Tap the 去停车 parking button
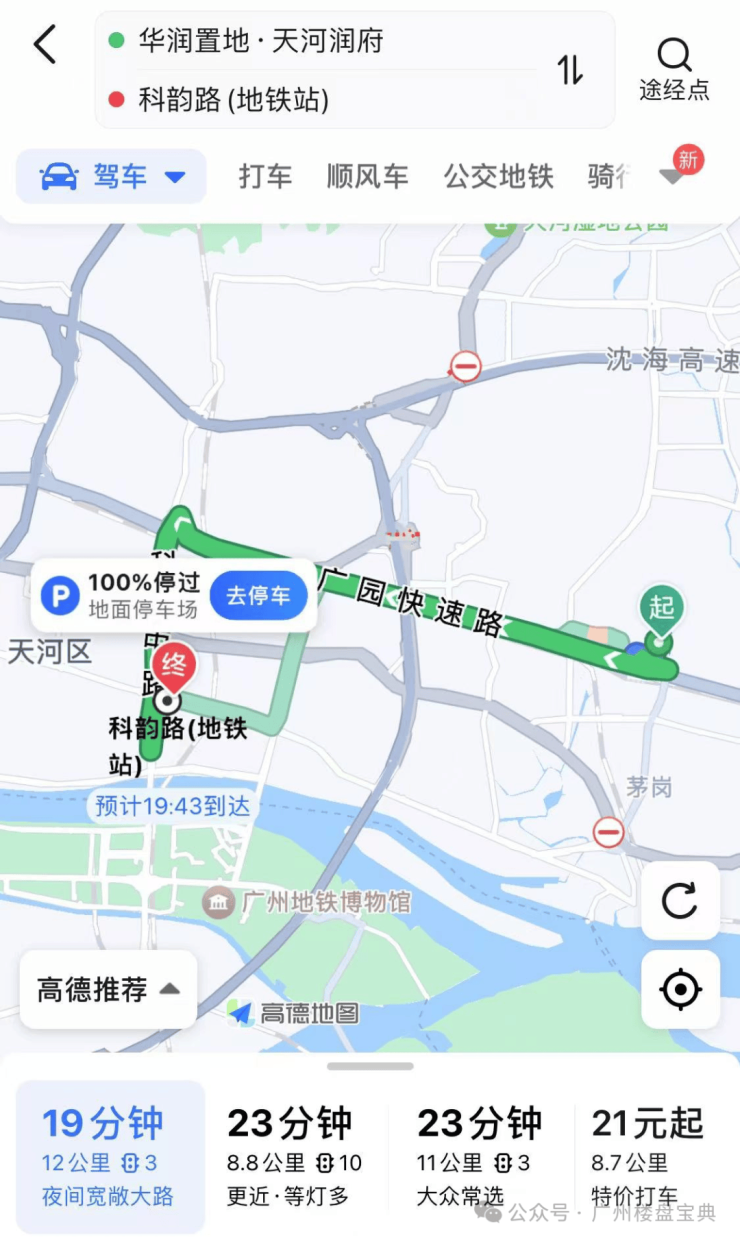The image size is (740, 1242). point(258,596)
